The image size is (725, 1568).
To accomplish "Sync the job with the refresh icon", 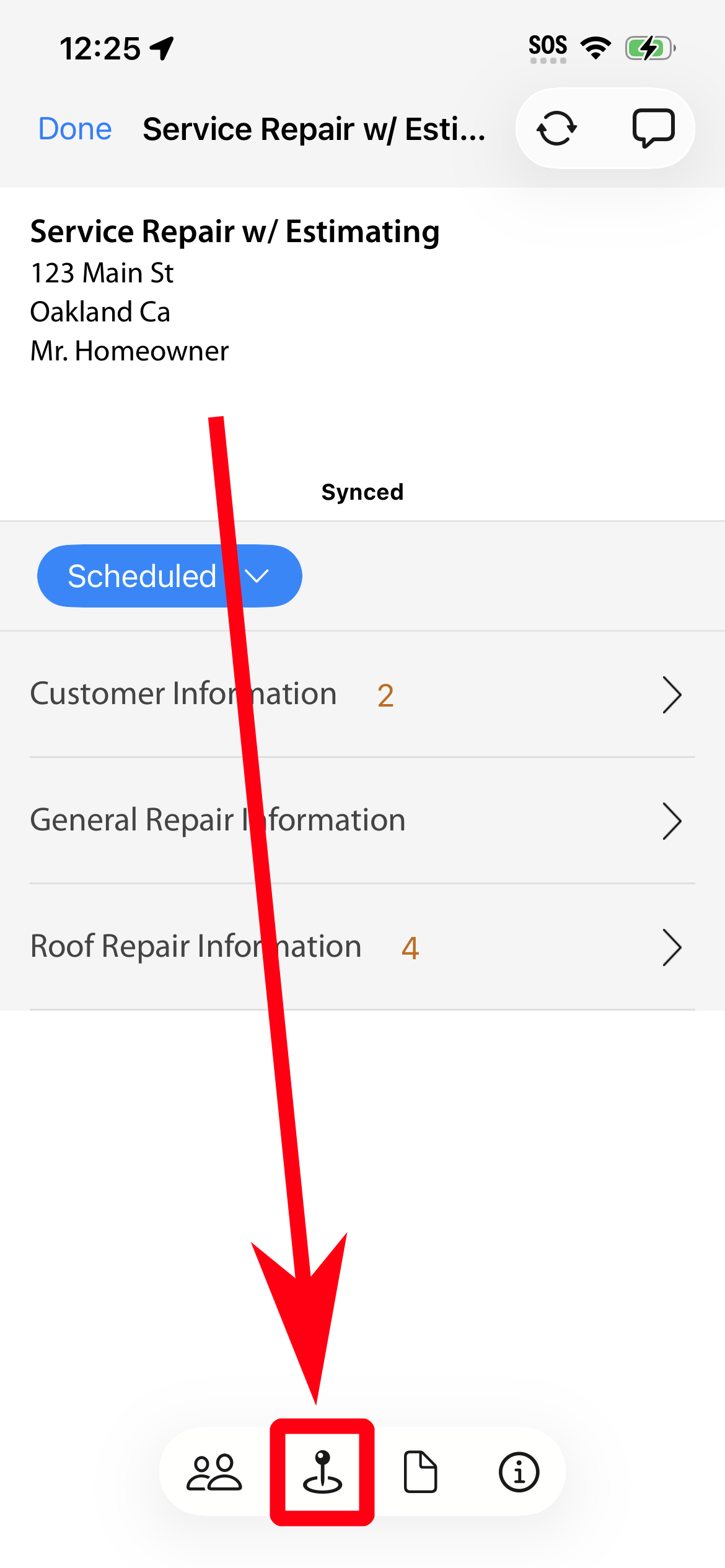I will pyautogui.click(x=556, y=128).
